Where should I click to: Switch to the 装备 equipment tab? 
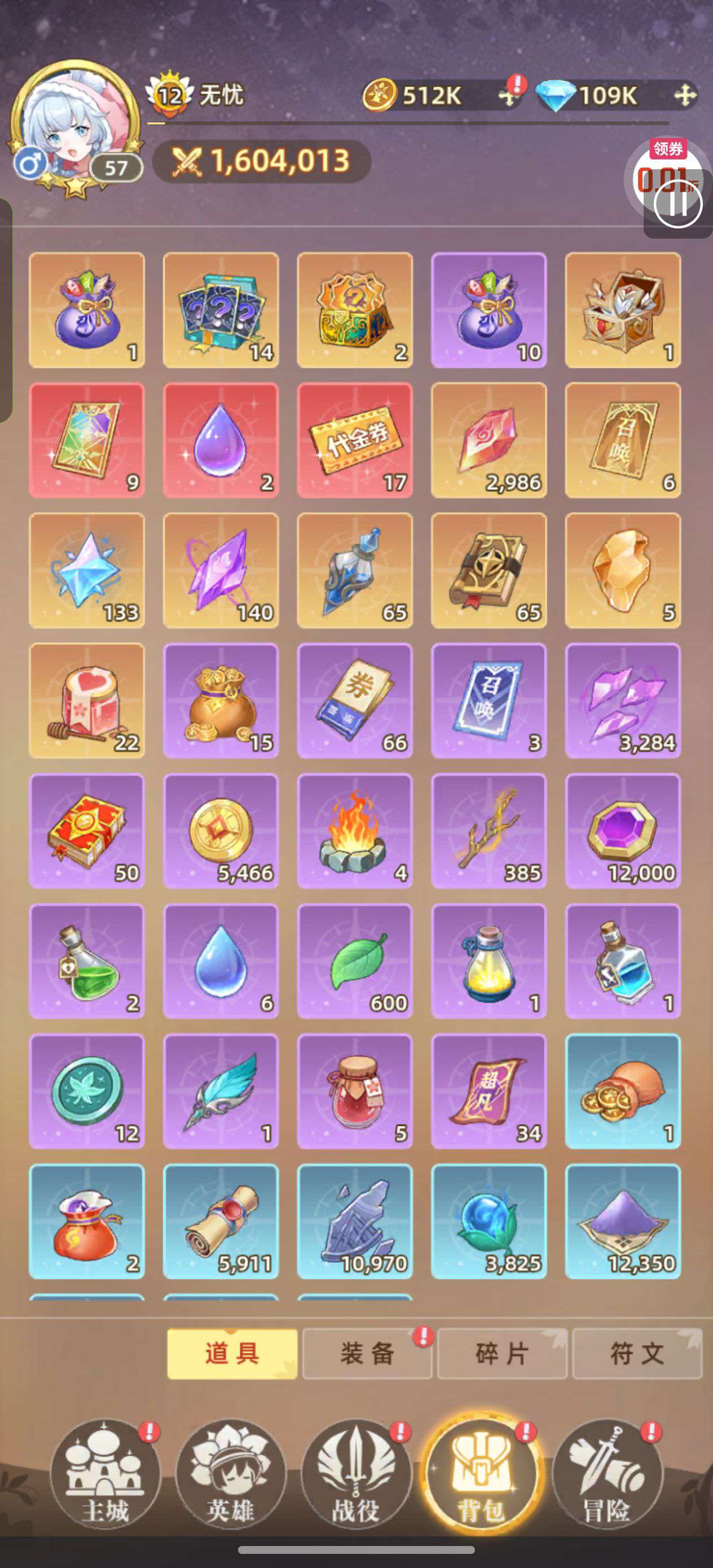pyautogui.click(x=367, y=1353)
